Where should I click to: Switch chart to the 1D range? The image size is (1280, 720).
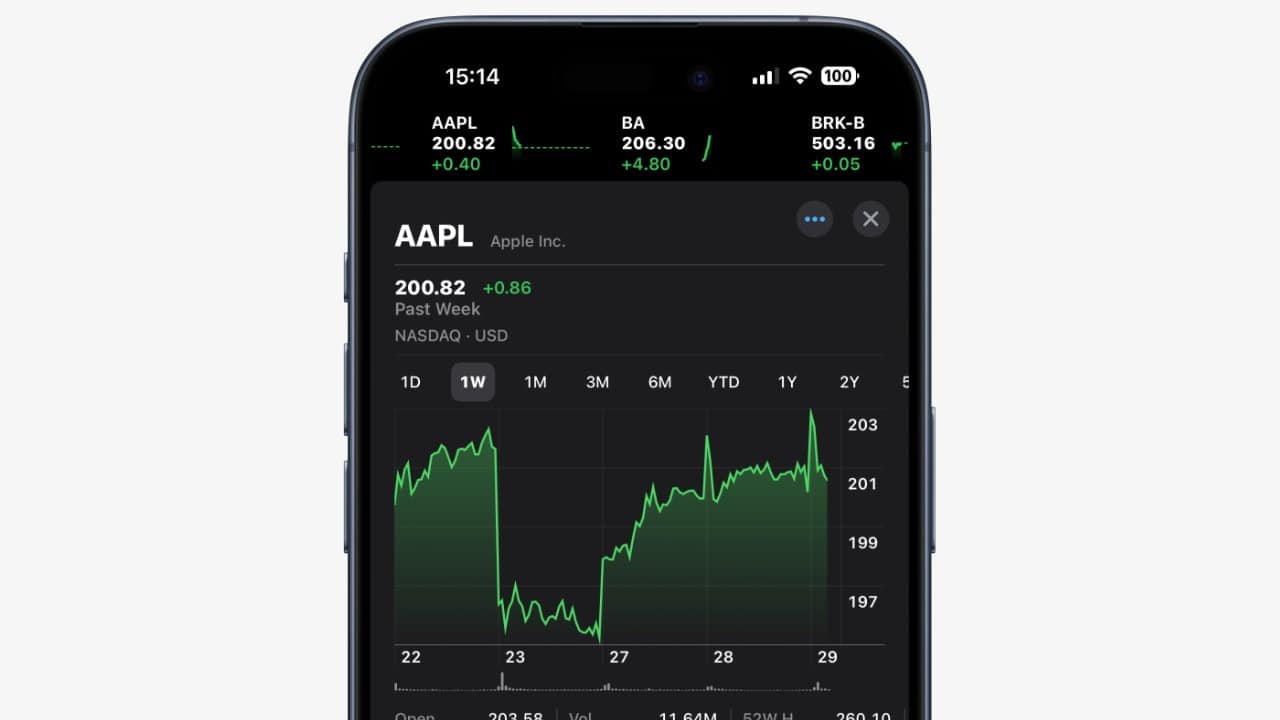tap(411, 382)
